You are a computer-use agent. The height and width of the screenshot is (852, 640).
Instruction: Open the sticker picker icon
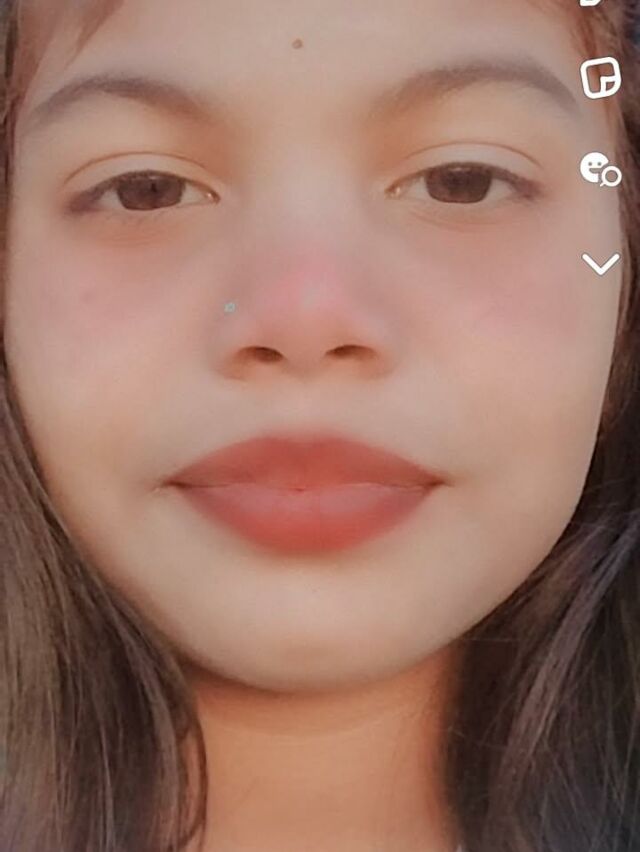[x=600, y=78]
